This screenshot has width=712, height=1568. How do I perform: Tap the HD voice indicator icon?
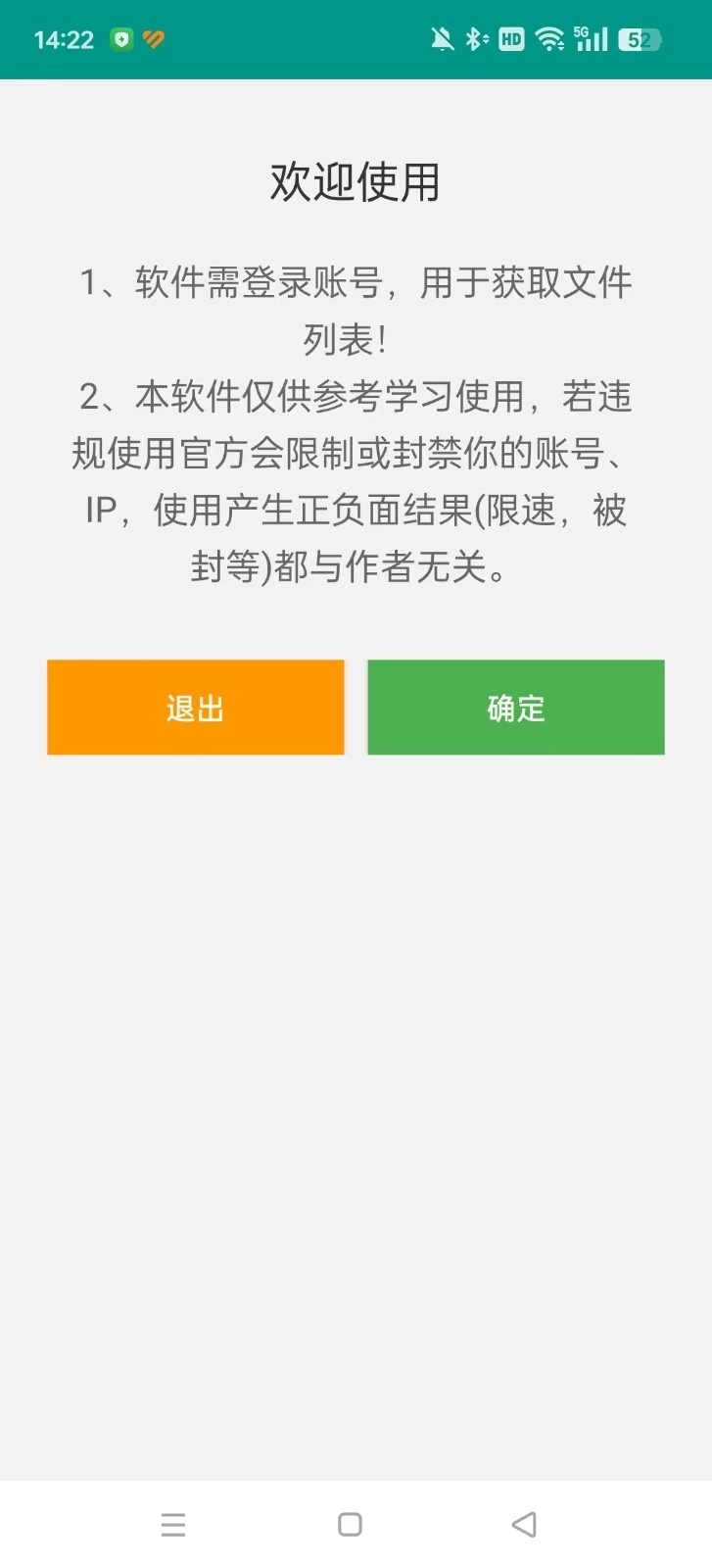[509, 38]
